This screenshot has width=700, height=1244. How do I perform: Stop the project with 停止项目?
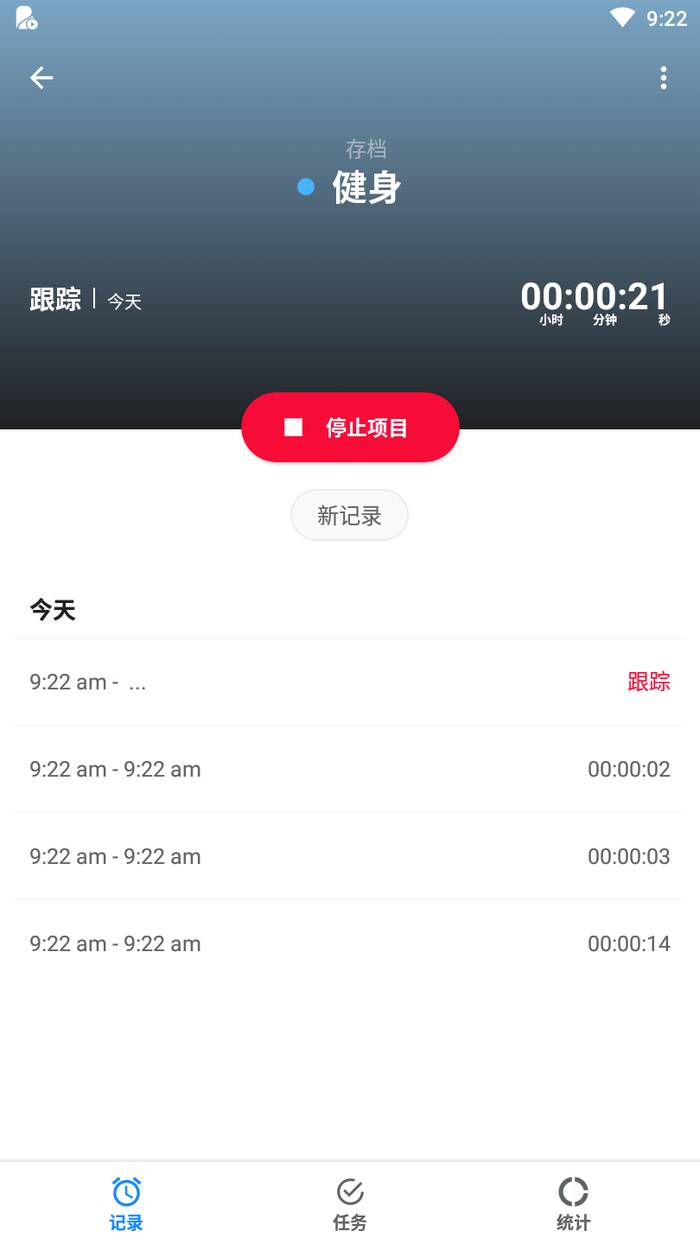point(350,428)
